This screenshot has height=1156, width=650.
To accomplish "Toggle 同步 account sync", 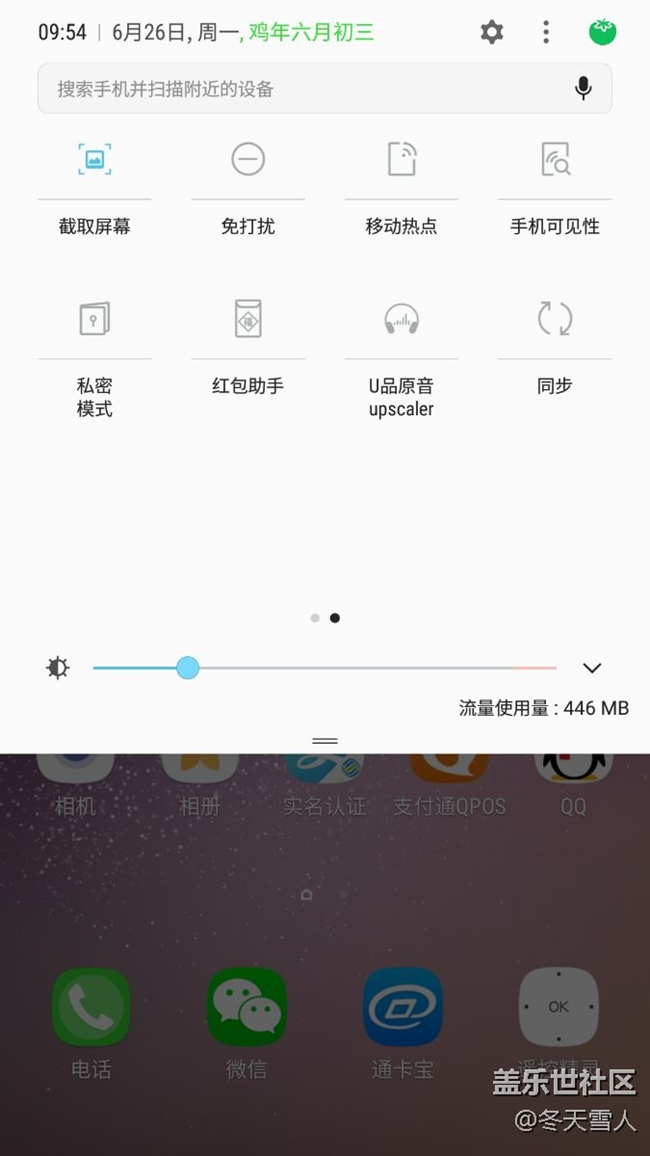I will pos(555,320).
